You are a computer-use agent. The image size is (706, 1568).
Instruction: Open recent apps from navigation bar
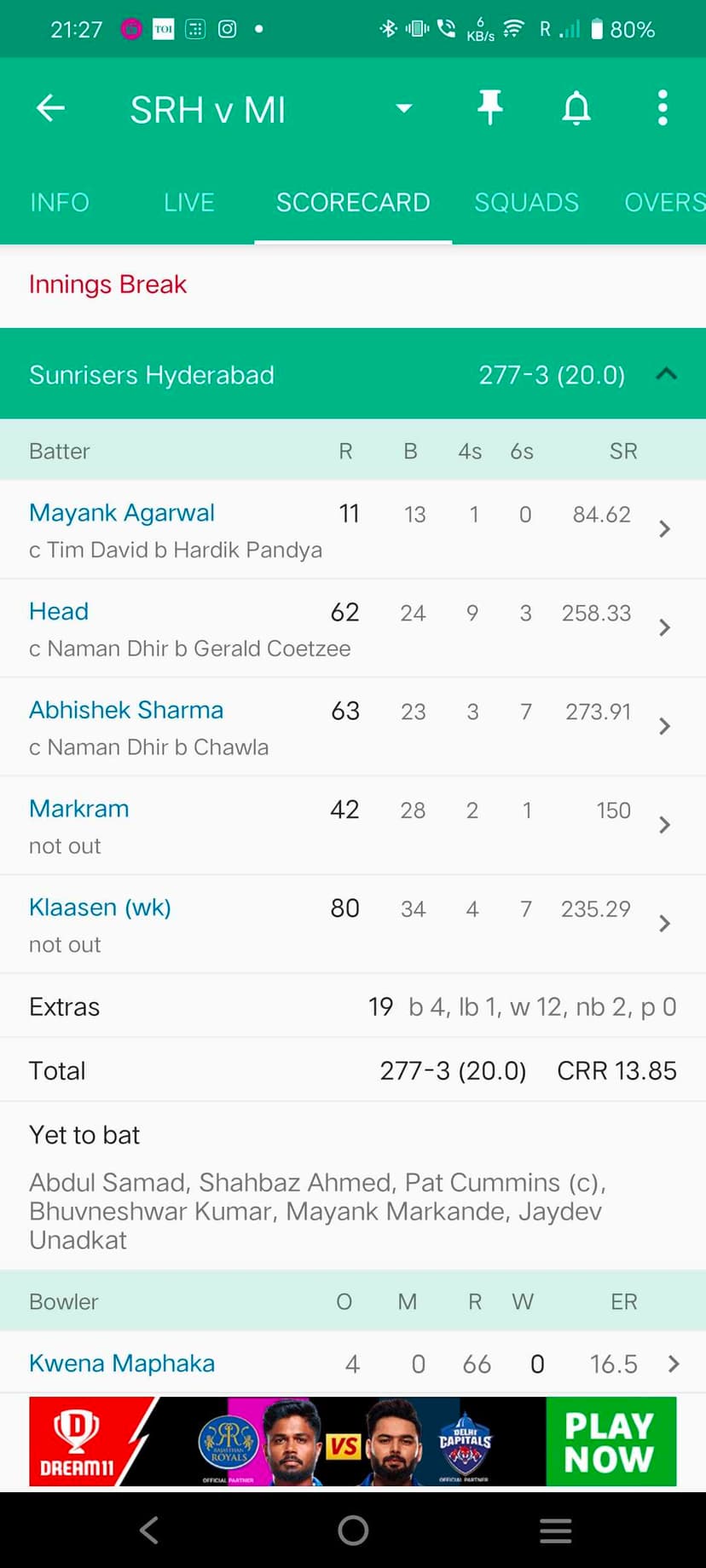[555, 1531]
